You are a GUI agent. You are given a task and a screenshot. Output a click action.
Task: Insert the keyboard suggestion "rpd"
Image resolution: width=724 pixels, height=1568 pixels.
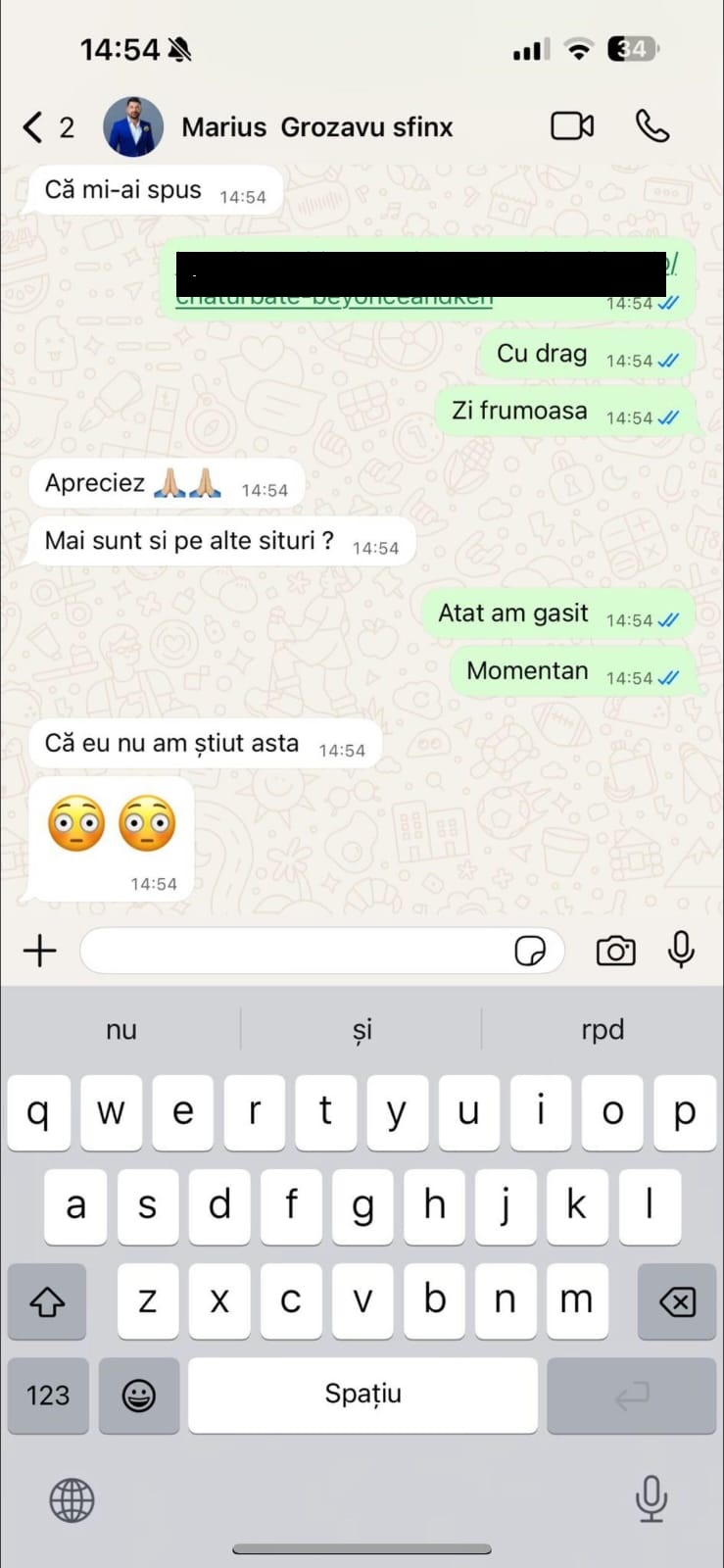coord(602,1029)
